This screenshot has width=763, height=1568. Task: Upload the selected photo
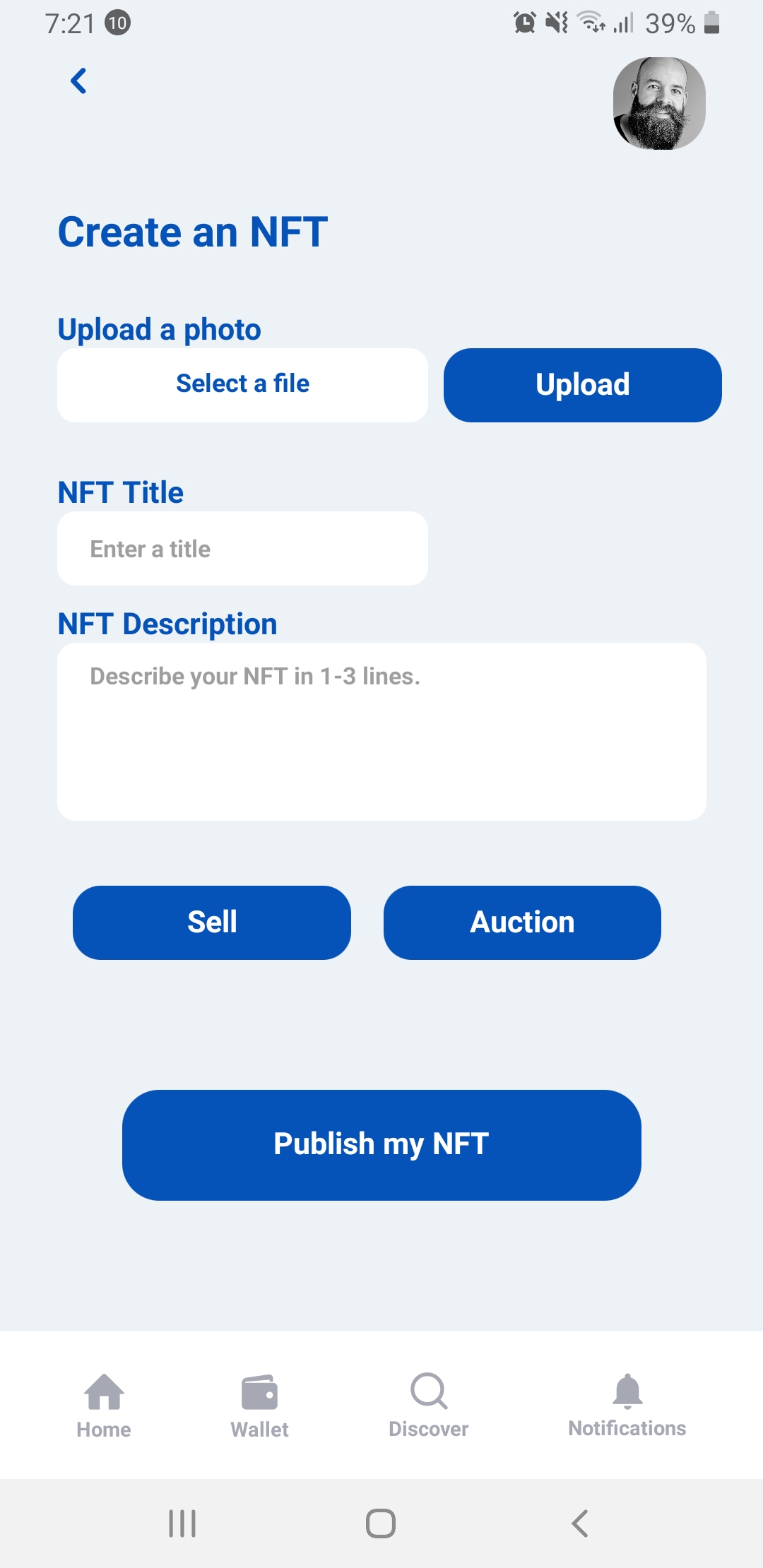tap(582, 385)
